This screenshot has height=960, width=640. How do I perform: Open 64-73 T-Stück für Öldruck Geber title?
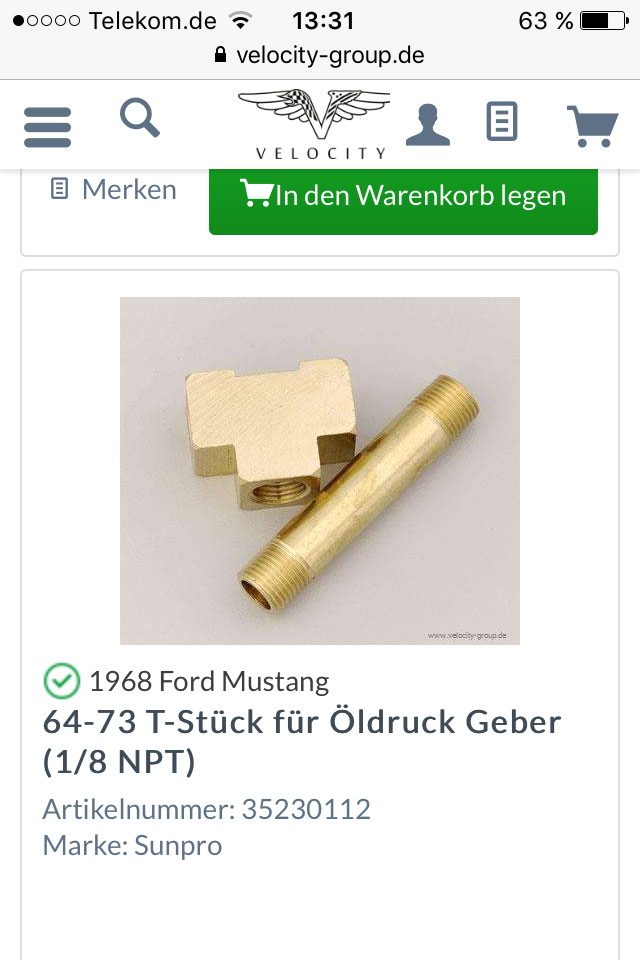pyautogui.click(x=302, y=741)
